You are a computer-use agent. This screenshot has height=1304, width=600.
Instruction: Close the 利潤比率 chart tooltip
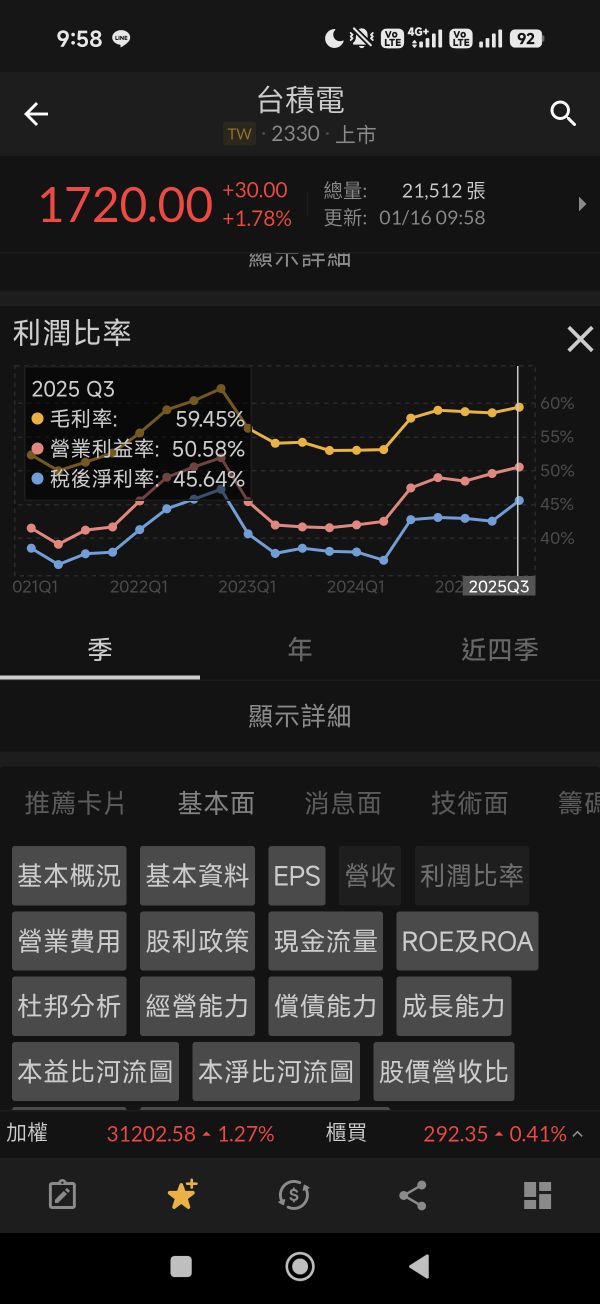(580, 339)
